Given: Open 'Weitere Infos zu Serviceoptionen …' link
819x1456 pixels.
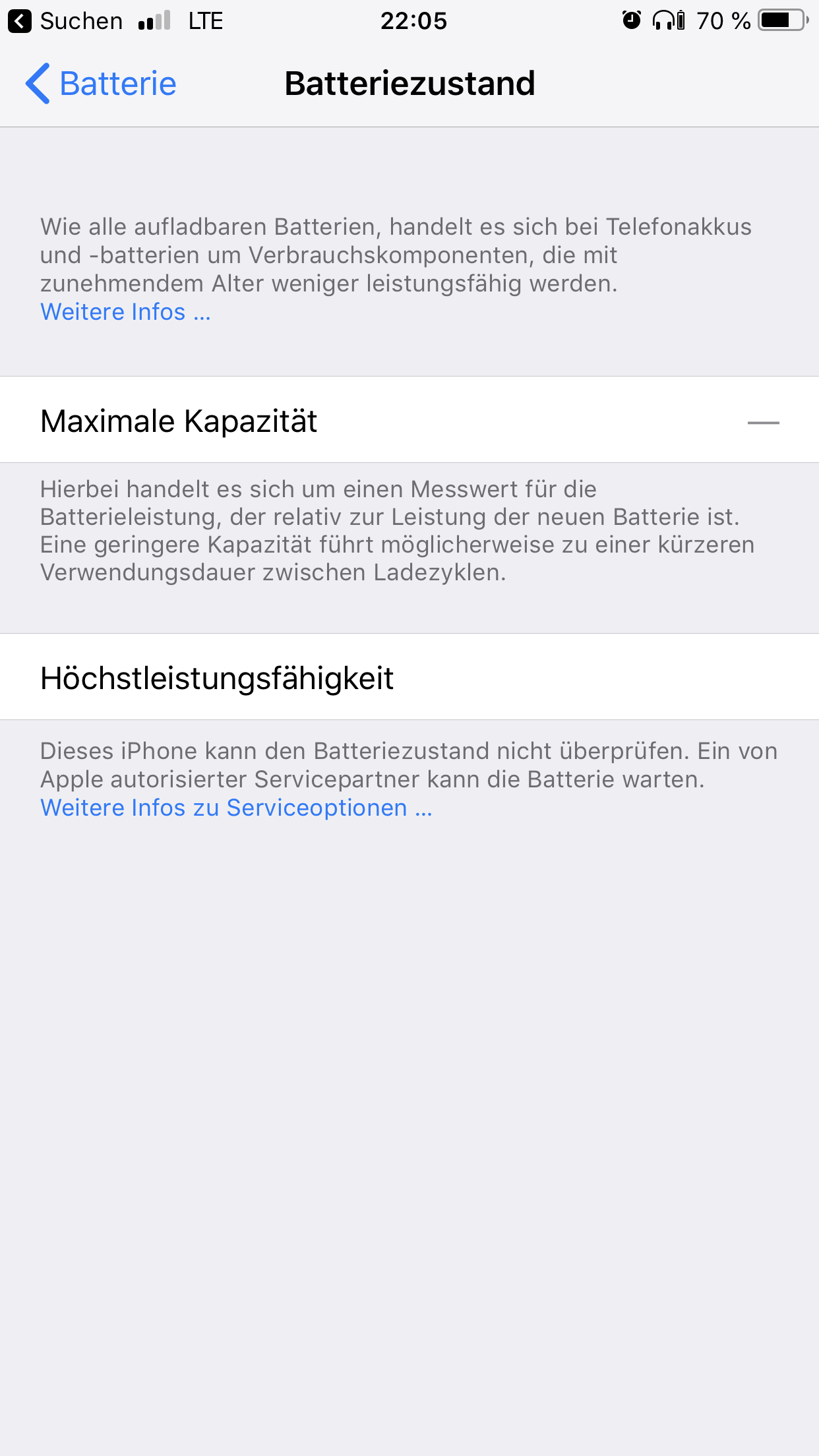Looking at the screenshot, I should [x=236, y=808].
